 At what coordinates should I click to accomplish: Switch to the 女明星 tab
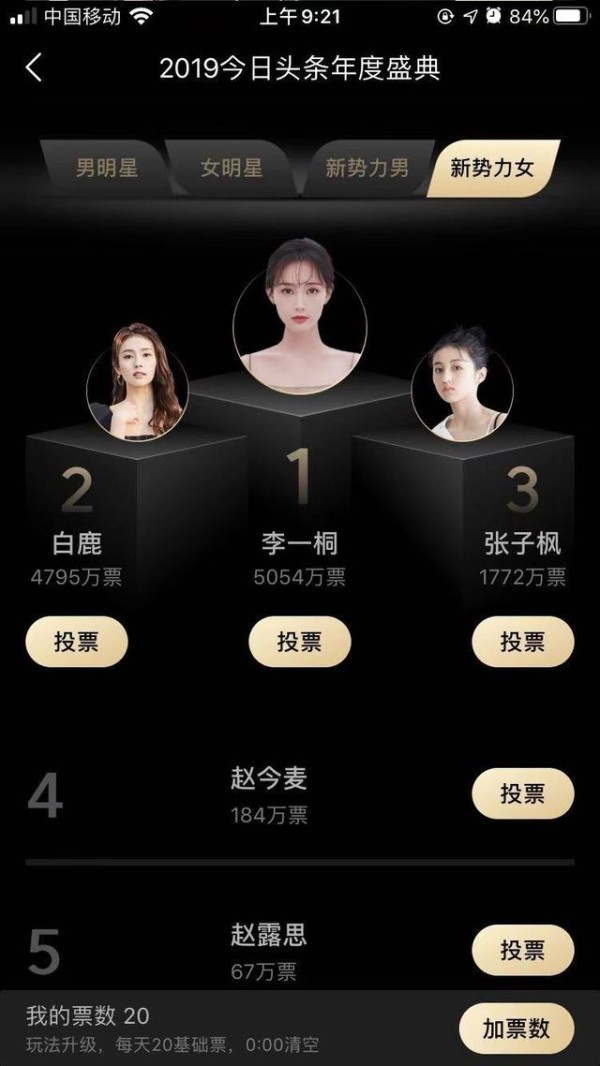231,168
